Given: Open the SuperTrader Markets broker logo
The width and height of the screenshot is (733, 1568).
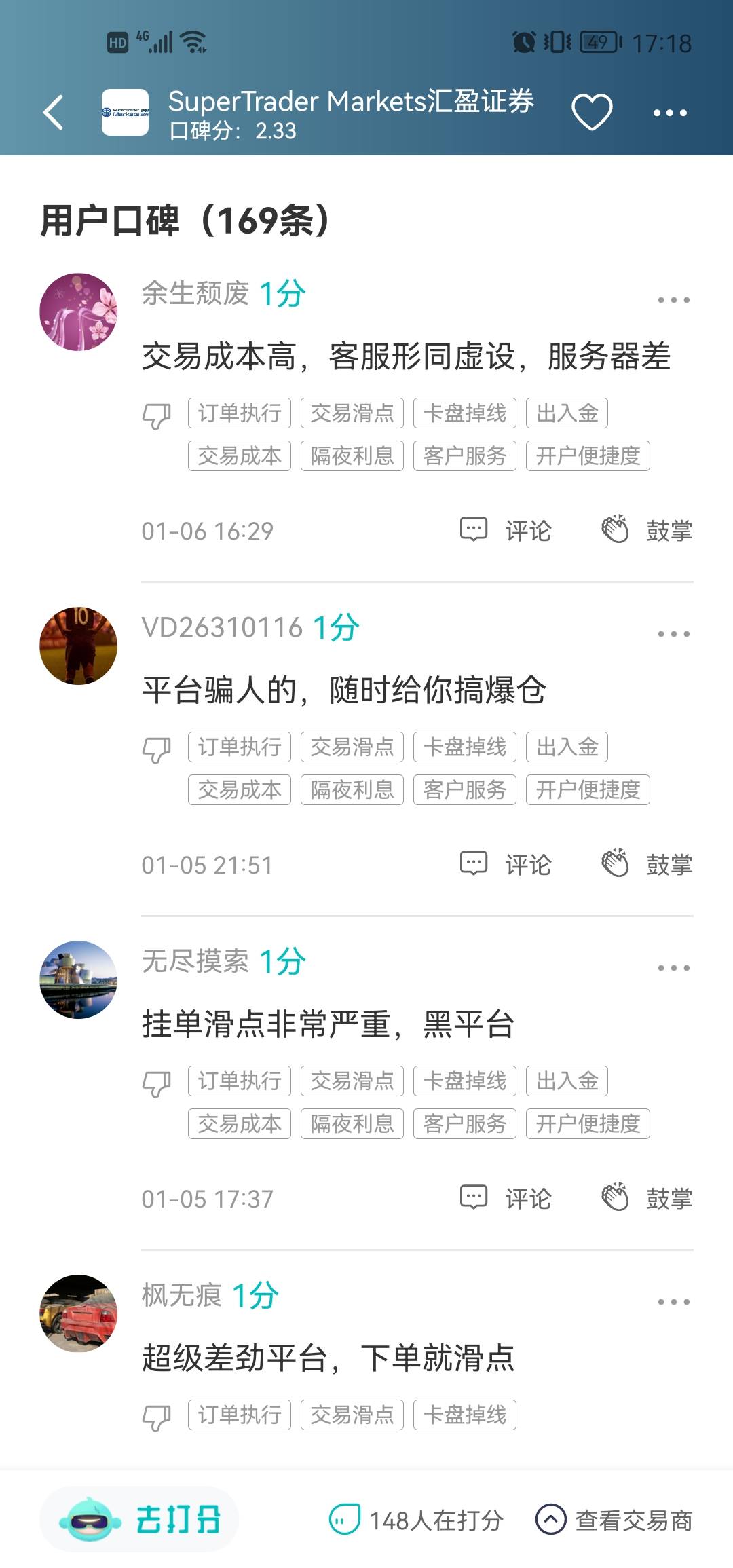Looking at the screenshot, I should pos(125,112).
